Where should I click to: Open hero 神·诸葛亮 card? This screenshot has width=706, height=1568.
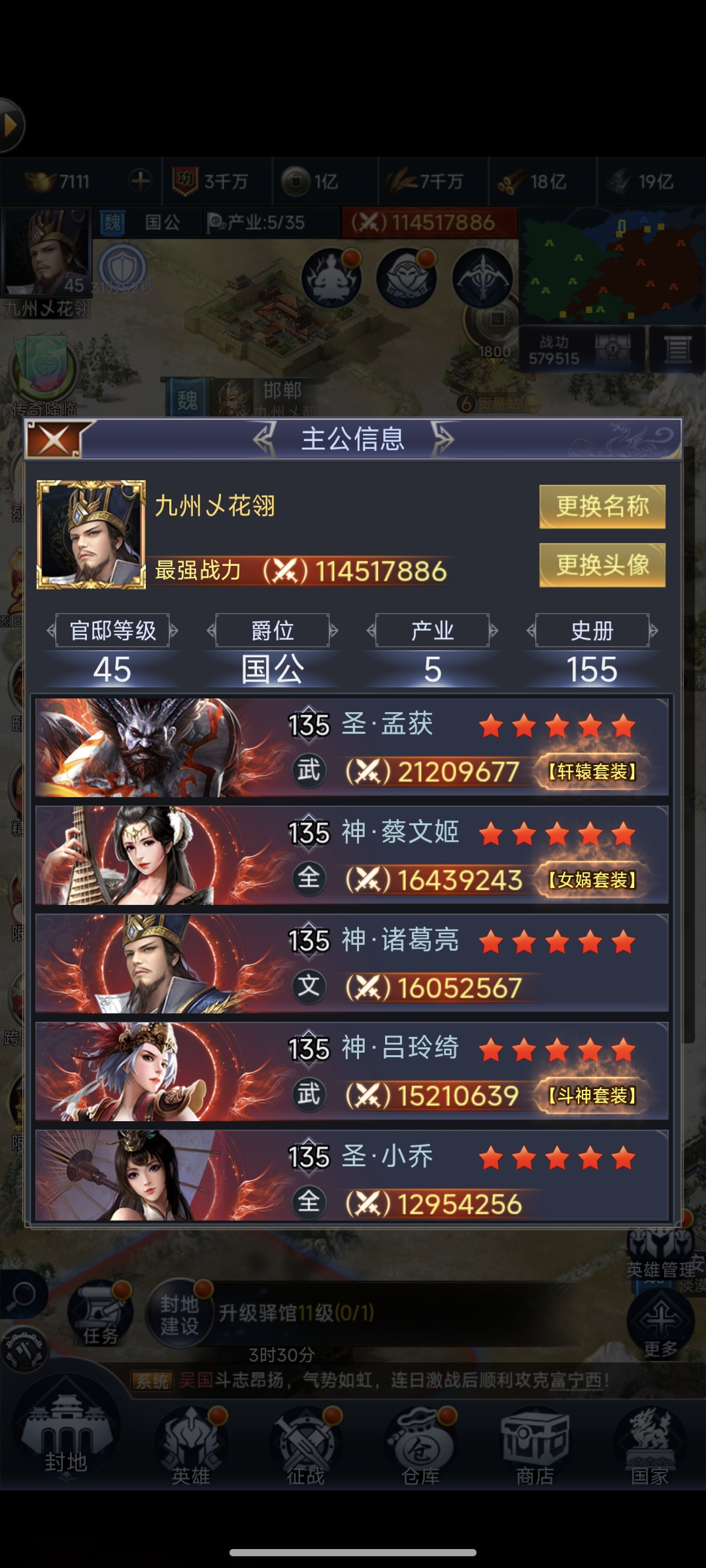[x=352, y=963]
